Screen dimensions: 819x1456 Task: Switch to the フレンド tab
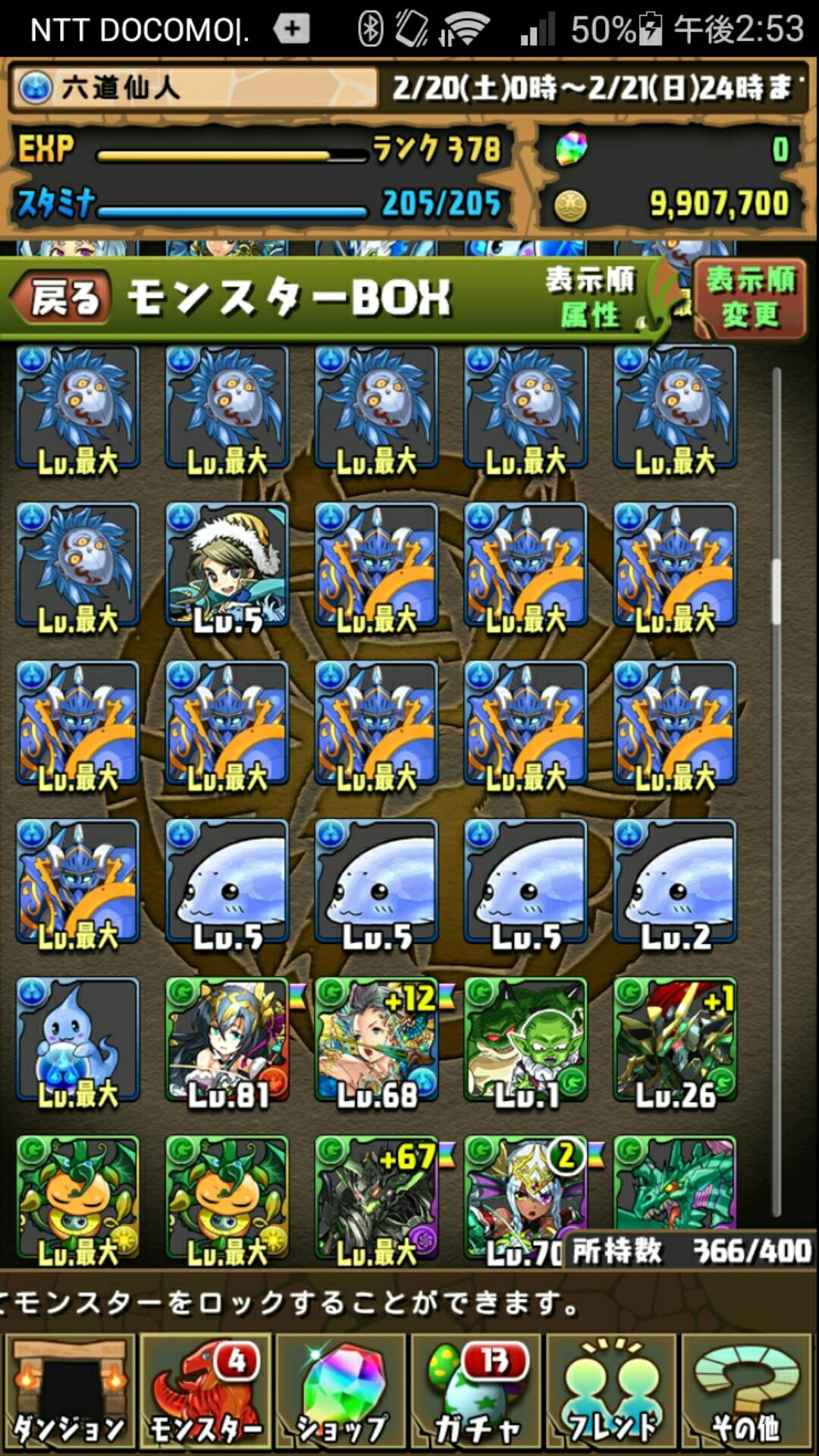pos(613,1394)
